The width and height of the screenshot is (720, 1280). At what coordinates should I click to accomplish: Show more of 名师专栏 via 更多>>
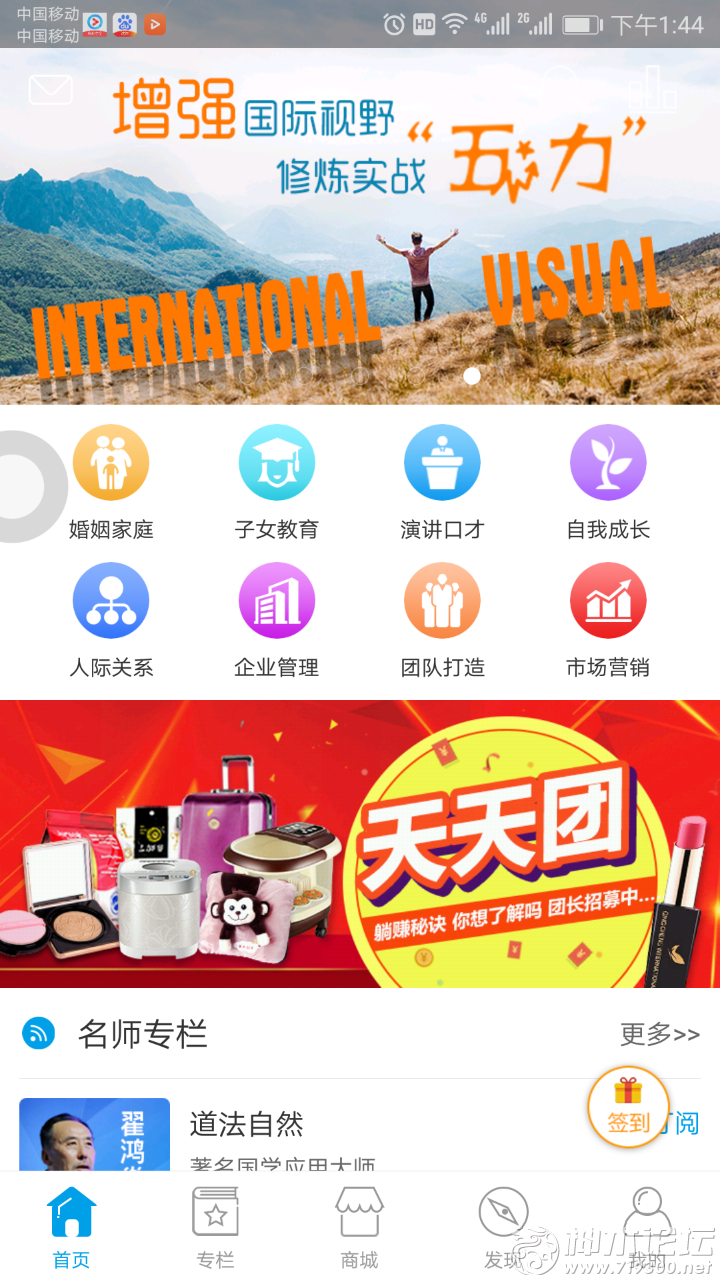coord(659,1034)
